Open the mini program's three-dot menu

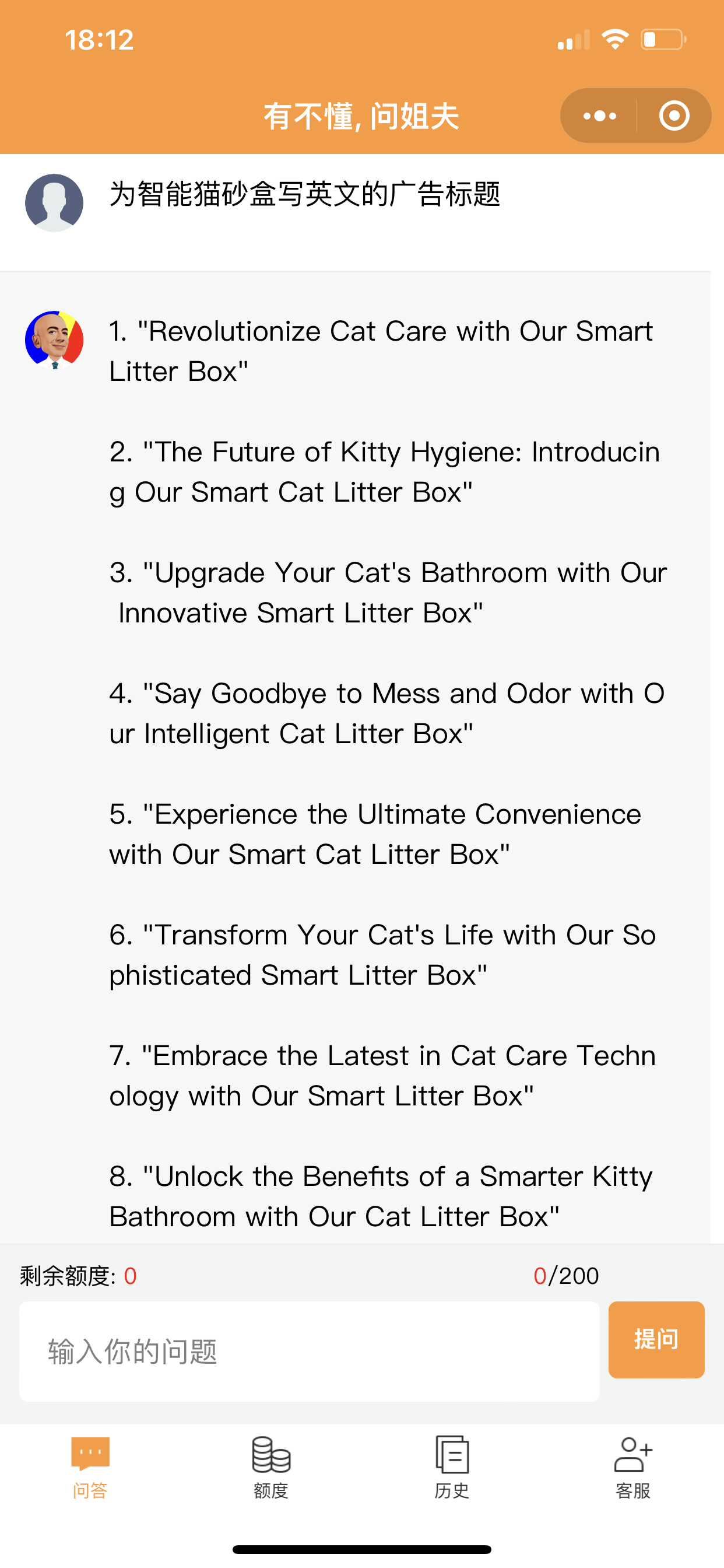tap(599, 116)
